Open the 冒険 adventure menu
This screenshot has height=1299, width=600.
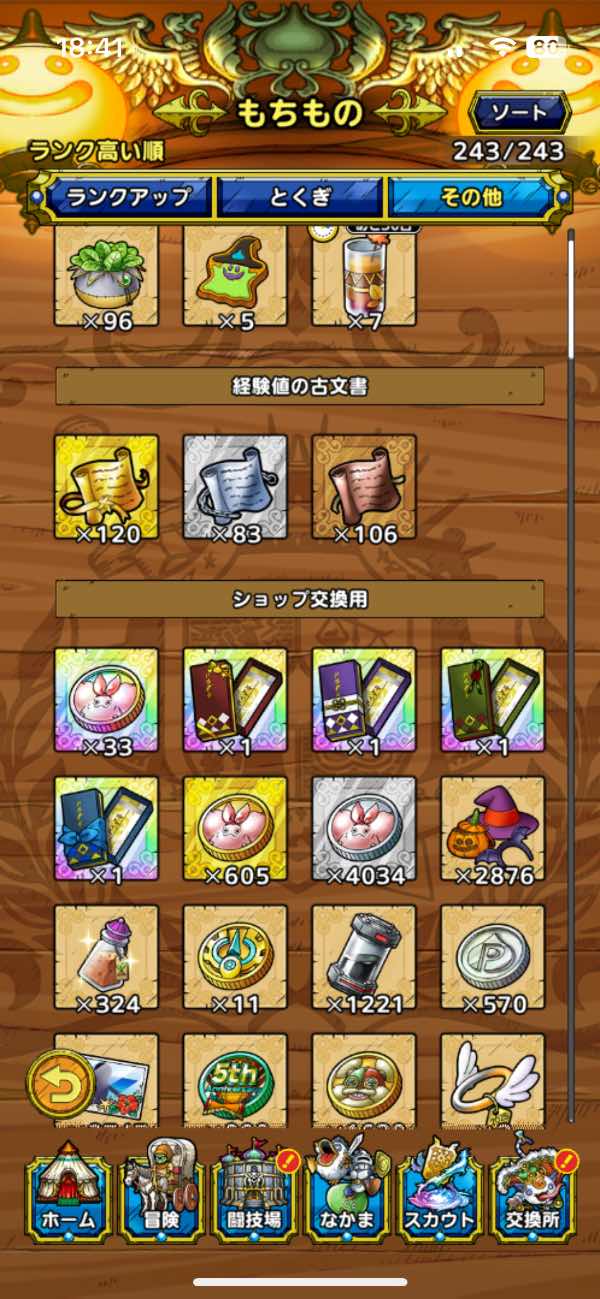164,1193
